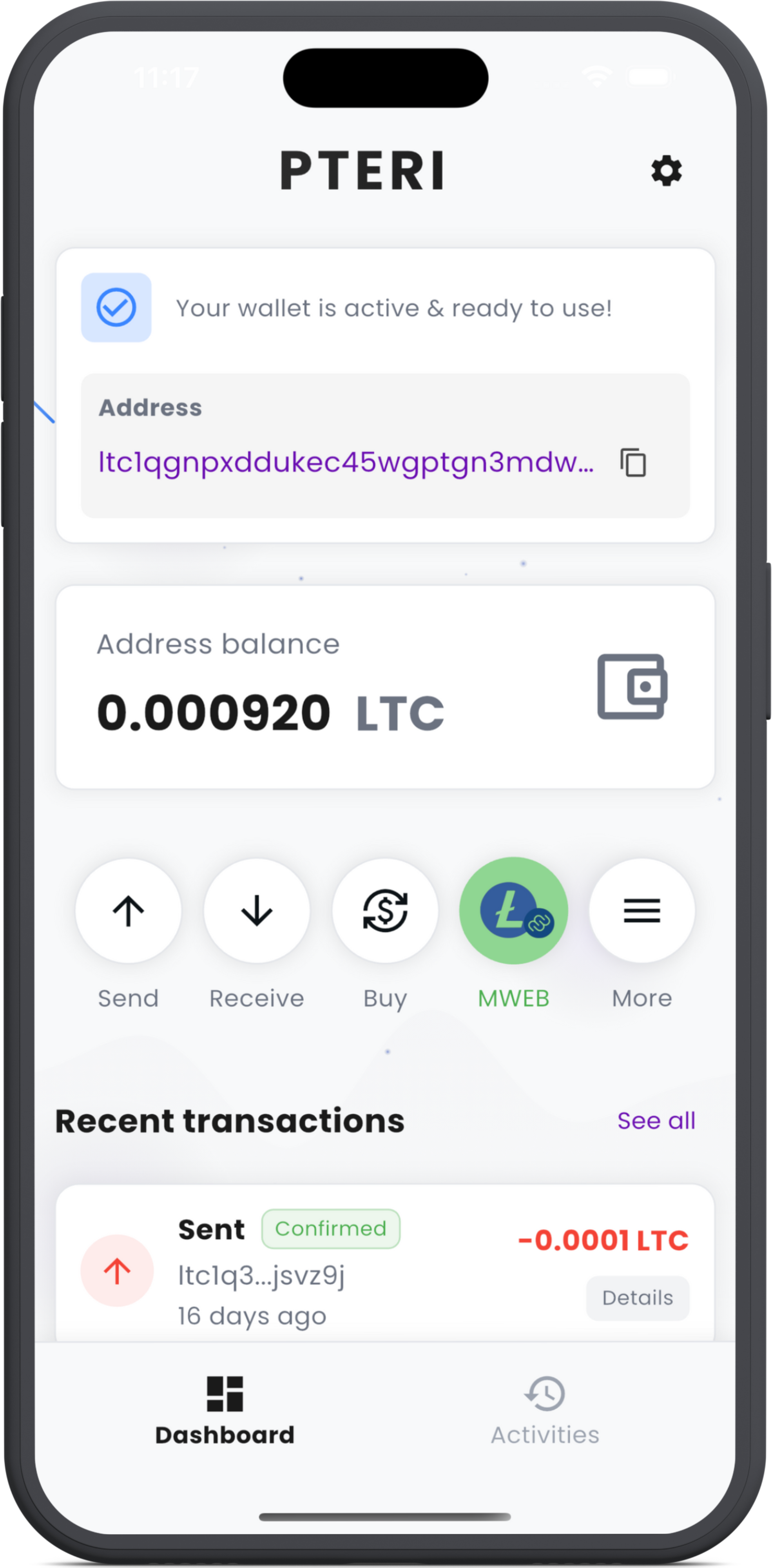Open the MWEB feature

(x=513, y=911)
